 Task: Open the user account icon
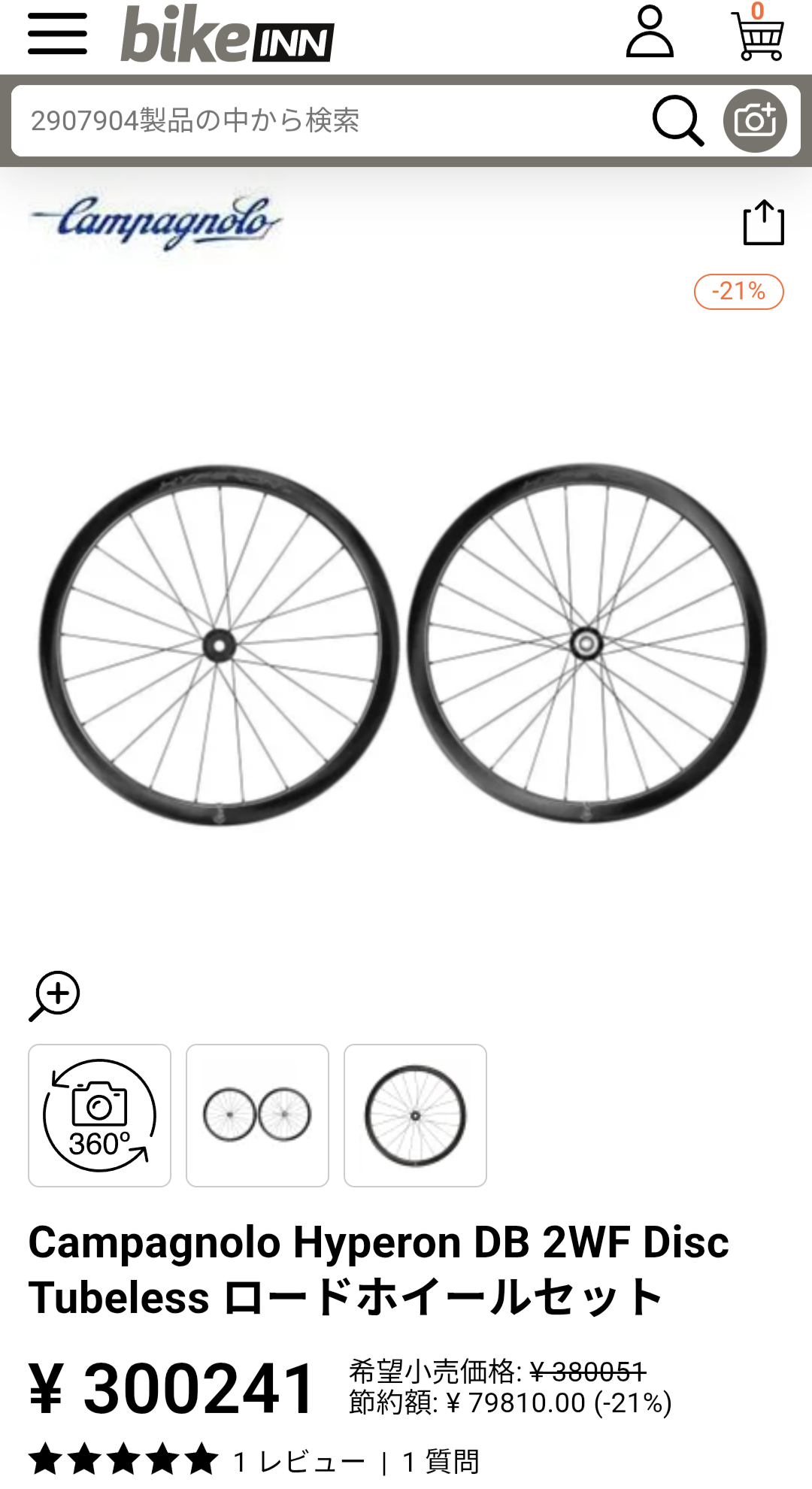(650, 33)
